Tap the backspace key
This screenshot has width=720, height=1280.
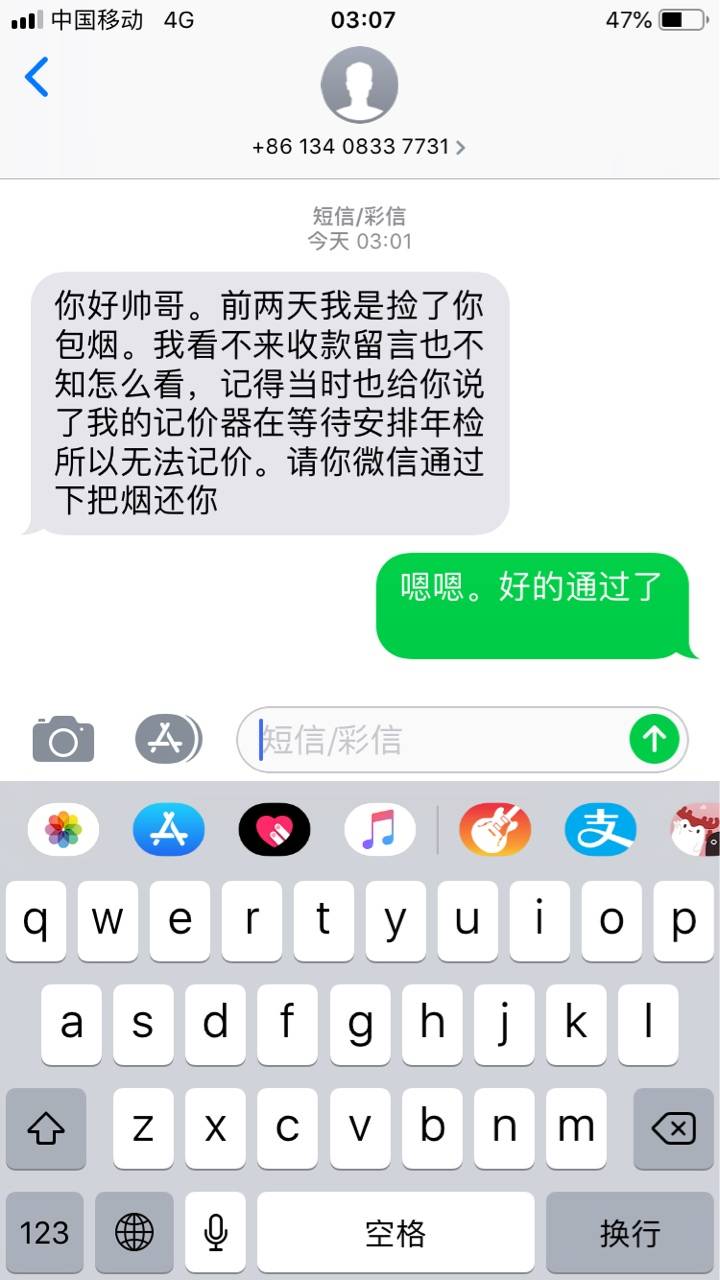click(673, 1129)
